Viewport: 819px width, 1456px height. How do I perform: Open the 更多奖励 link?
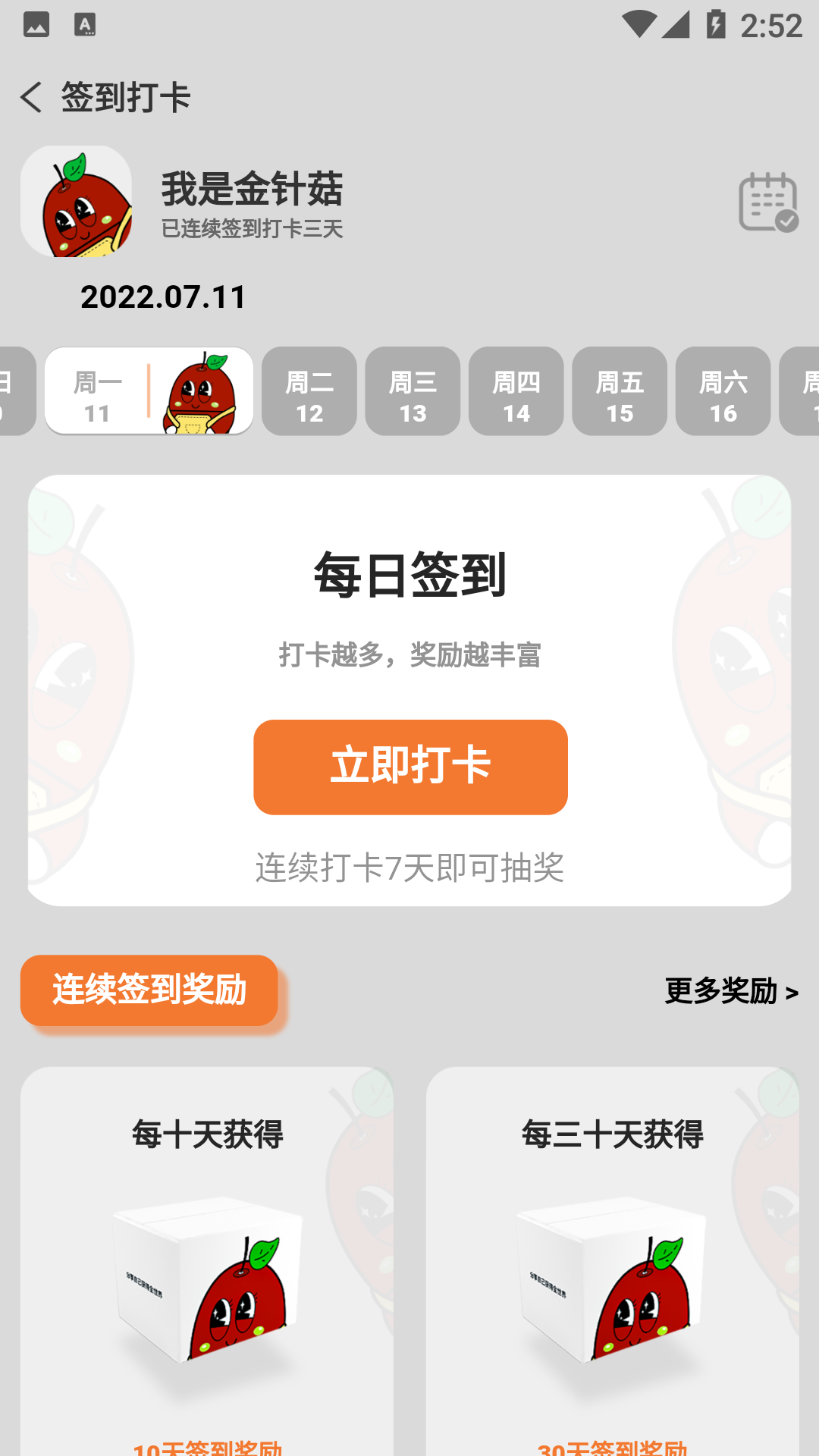click(x=731, y=991)
